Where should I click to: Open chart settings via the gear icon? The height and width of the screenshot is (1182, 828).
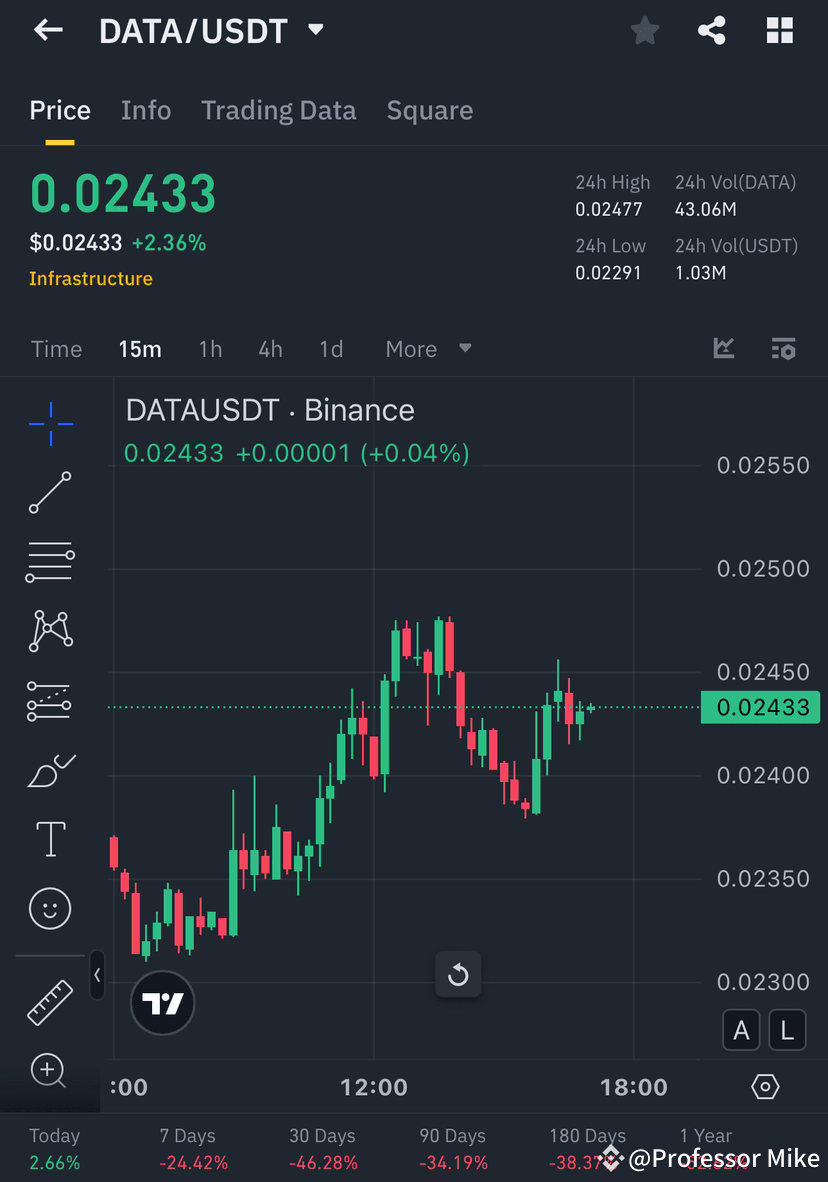pyautogui.click(x=764, y=1087)
